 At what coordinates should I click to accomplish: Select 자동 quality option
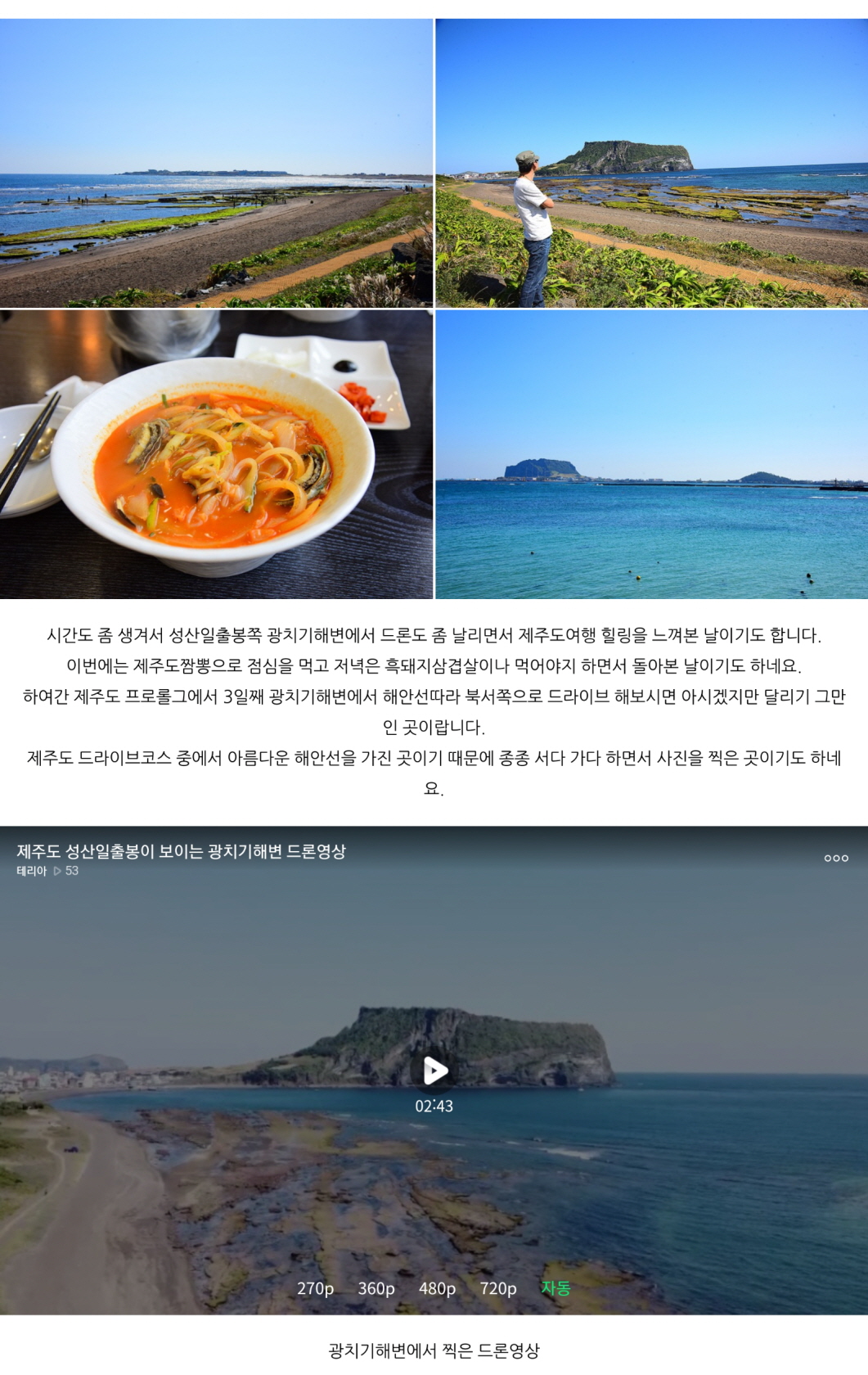555,1288
